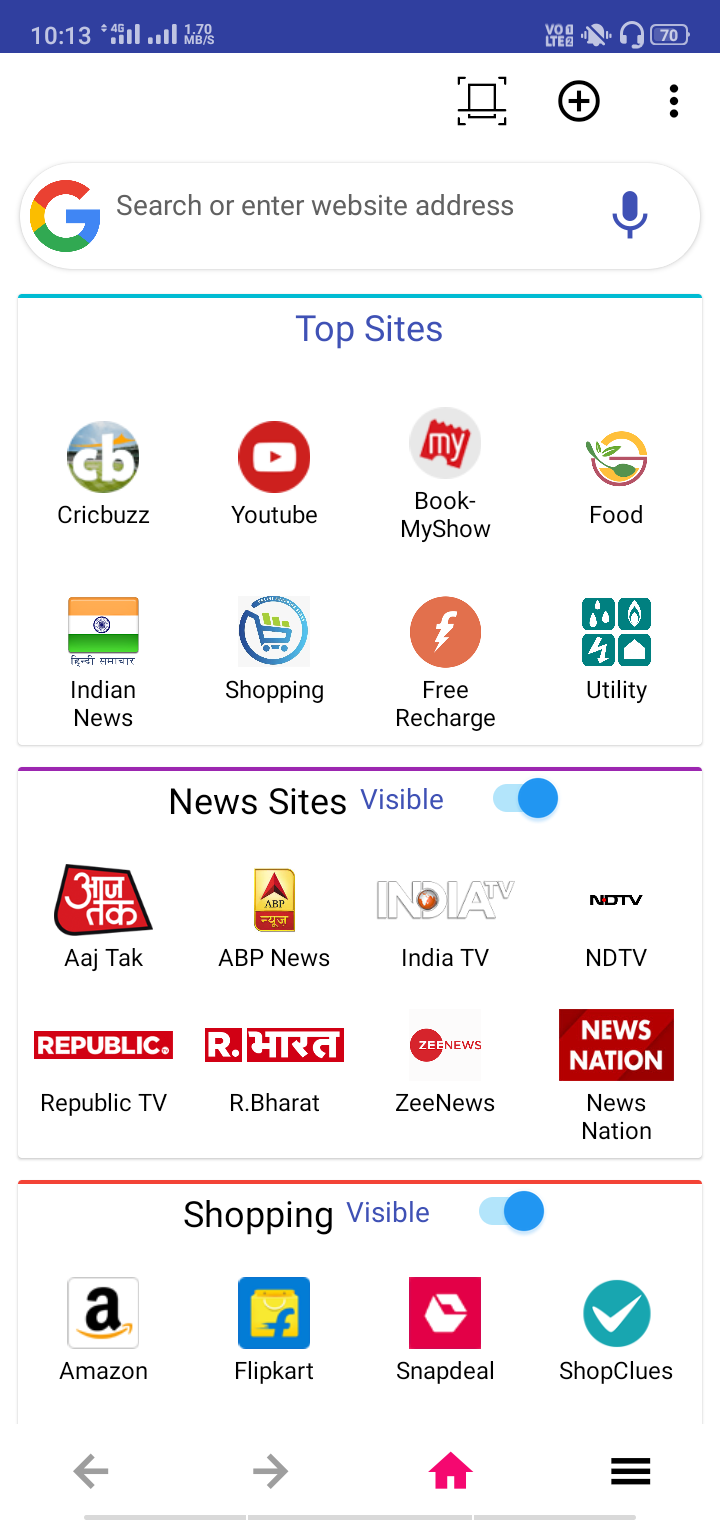Open the screenshot capture icon

coord(482,101)
